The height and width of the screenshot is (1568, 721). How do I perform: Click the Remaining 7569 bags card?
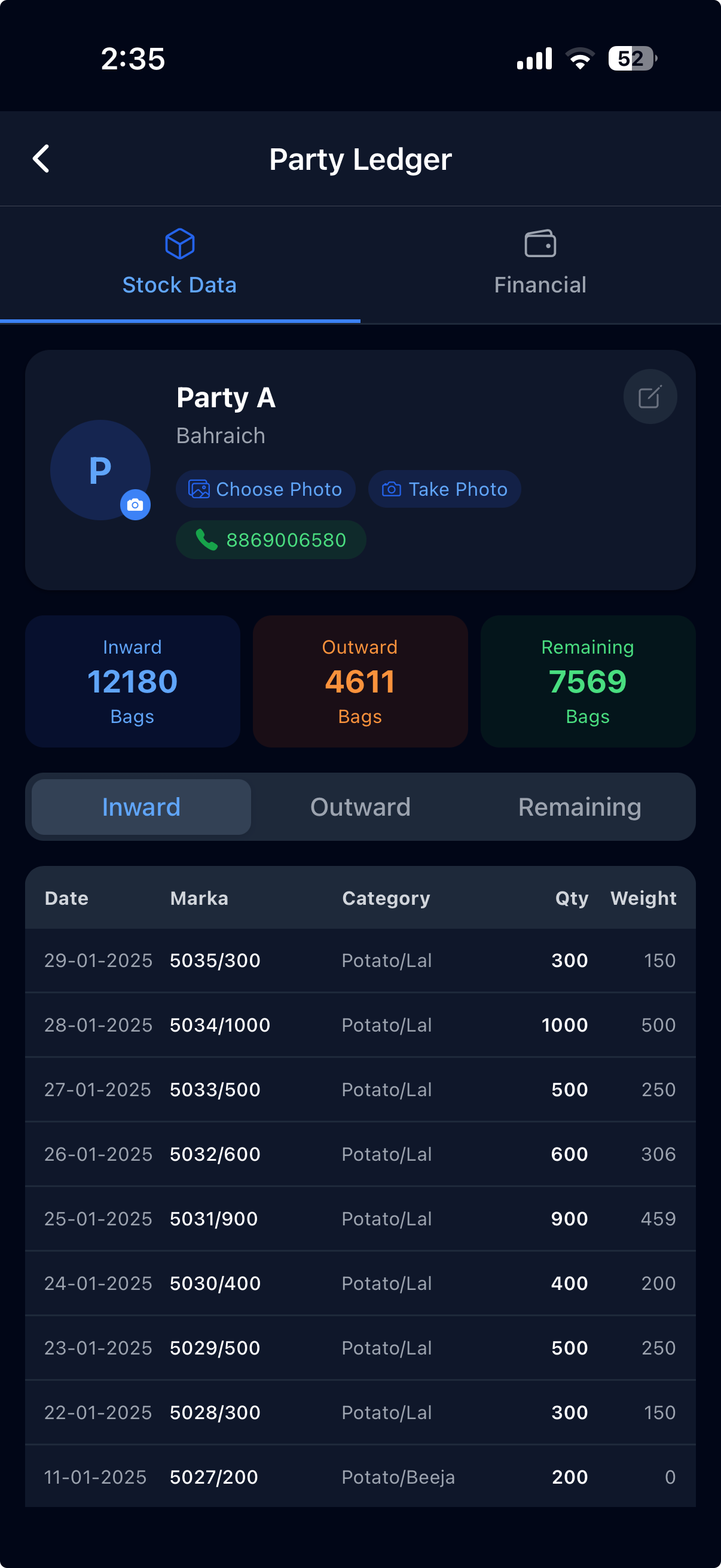click(586, 682)
